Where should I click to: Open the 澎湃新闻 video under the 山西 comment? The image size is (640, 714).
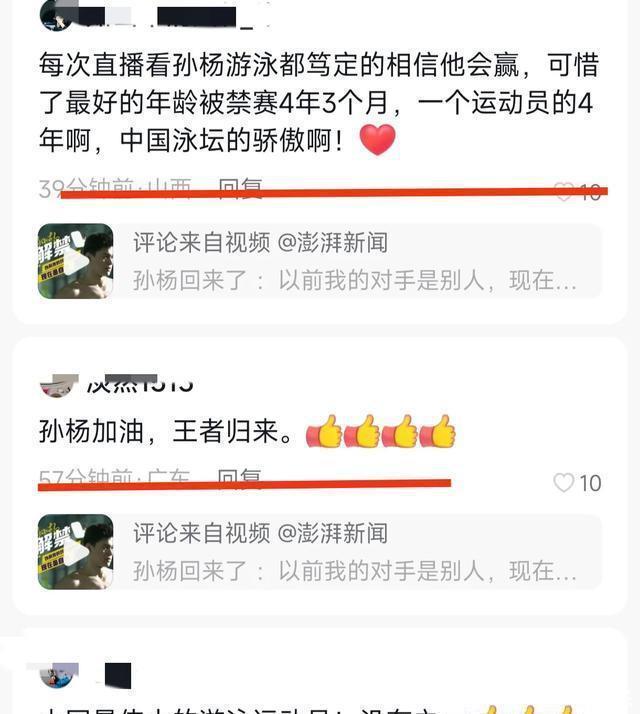pyautogui.click(x=319, y=261)
